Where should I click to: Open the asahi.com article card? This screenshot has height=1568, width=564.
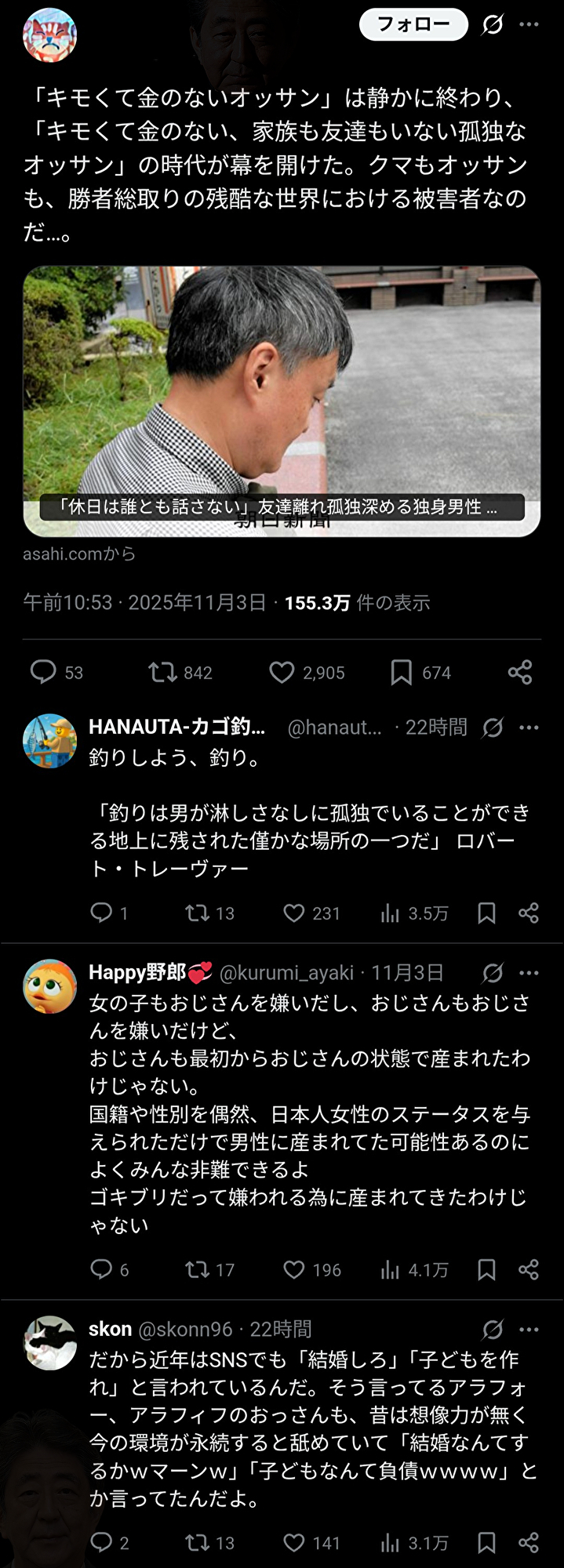pos(282,401)
